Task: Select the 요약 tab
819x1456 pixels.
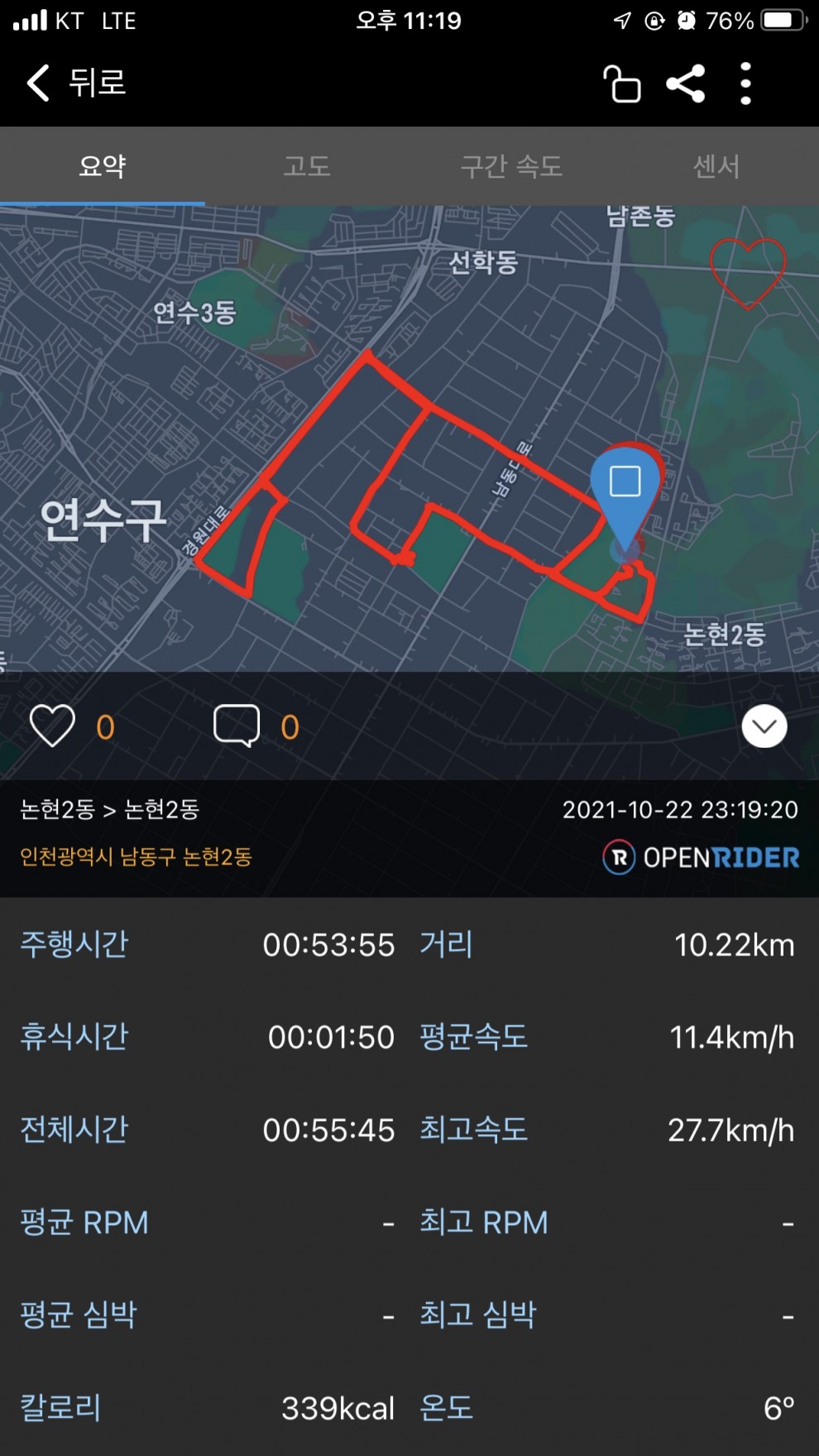Action: coord(103,166)
